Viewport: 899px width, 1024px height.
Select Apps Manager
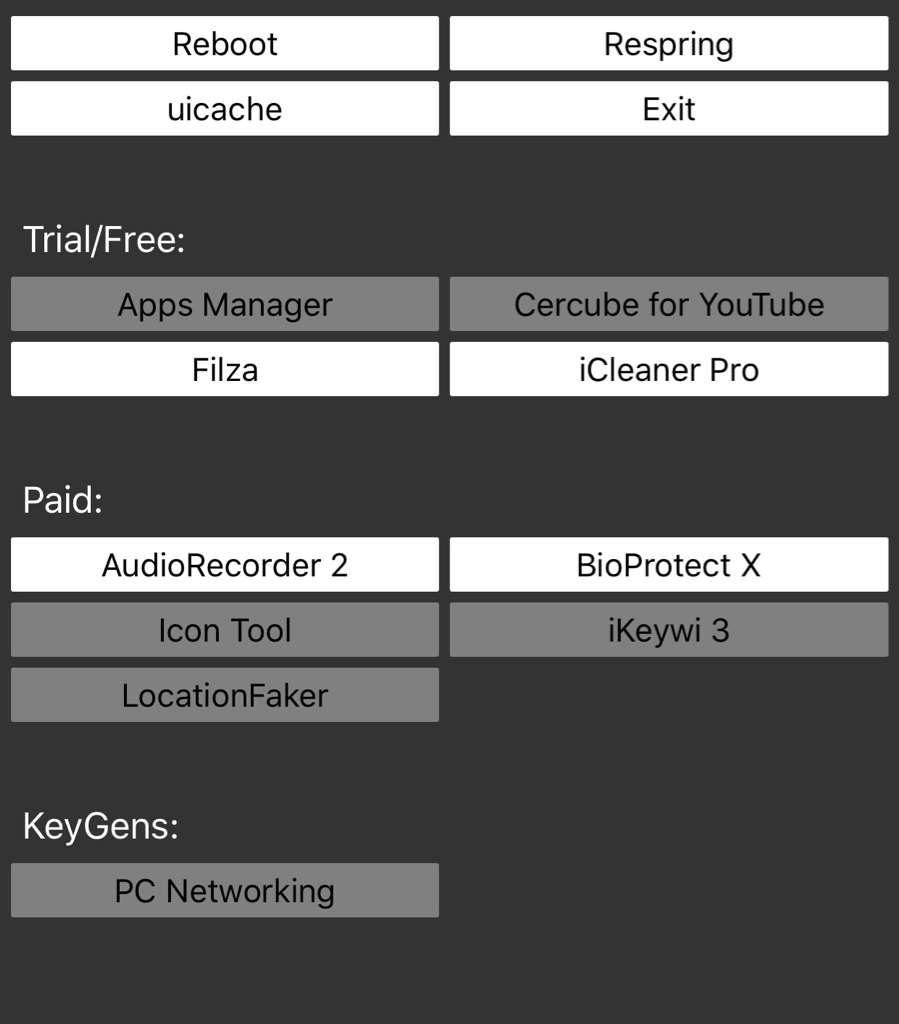pyautogui.click(x=225, y=304)
